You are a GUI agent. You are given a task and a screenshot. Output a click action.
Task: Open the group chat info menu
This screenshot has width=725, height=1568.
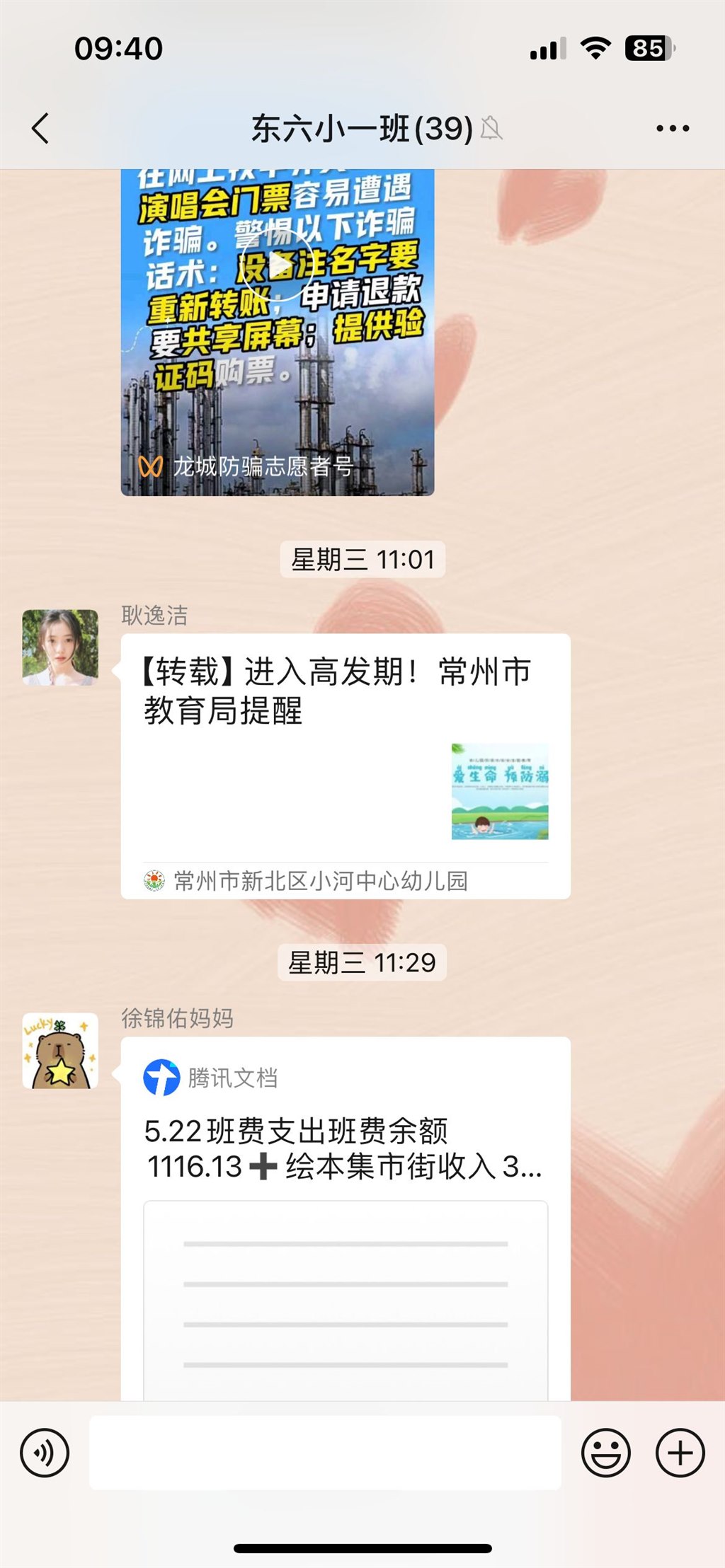[x=672, y=129]
